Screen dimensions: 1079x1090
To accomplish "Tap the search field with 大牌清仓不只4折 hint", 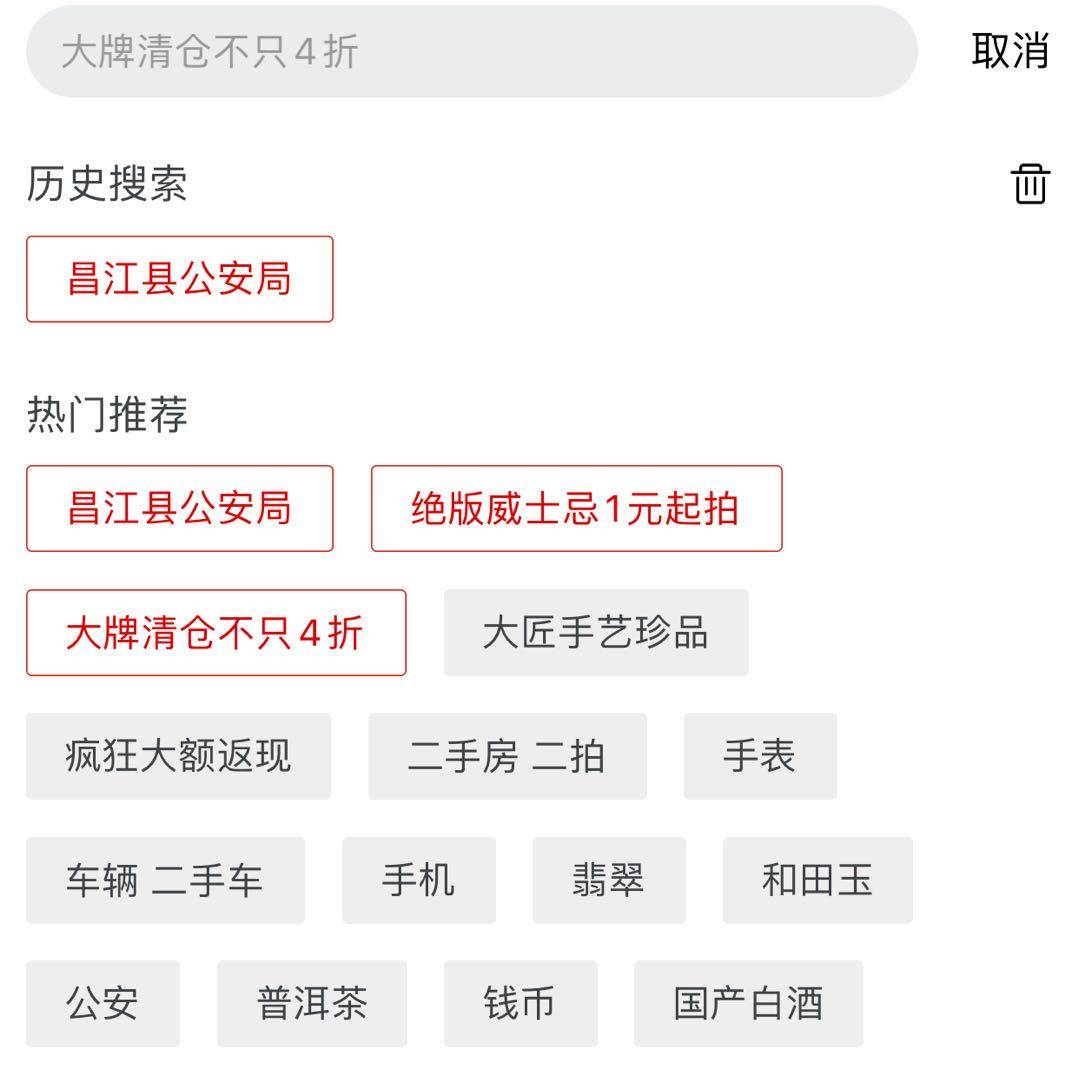I will click(470, 52).
